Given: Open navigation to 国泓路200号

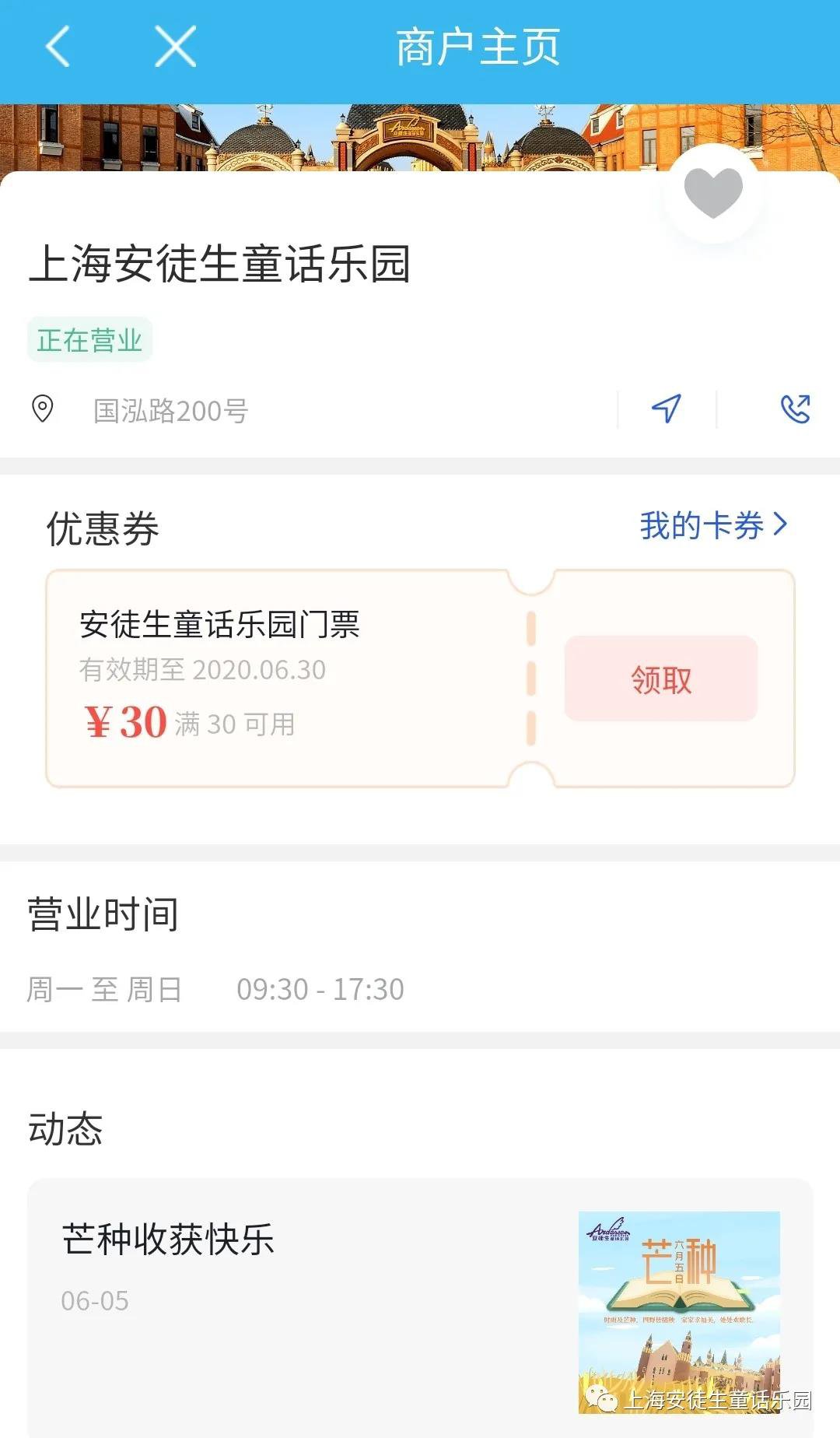Looking at the screenshot, I should 667,409.
